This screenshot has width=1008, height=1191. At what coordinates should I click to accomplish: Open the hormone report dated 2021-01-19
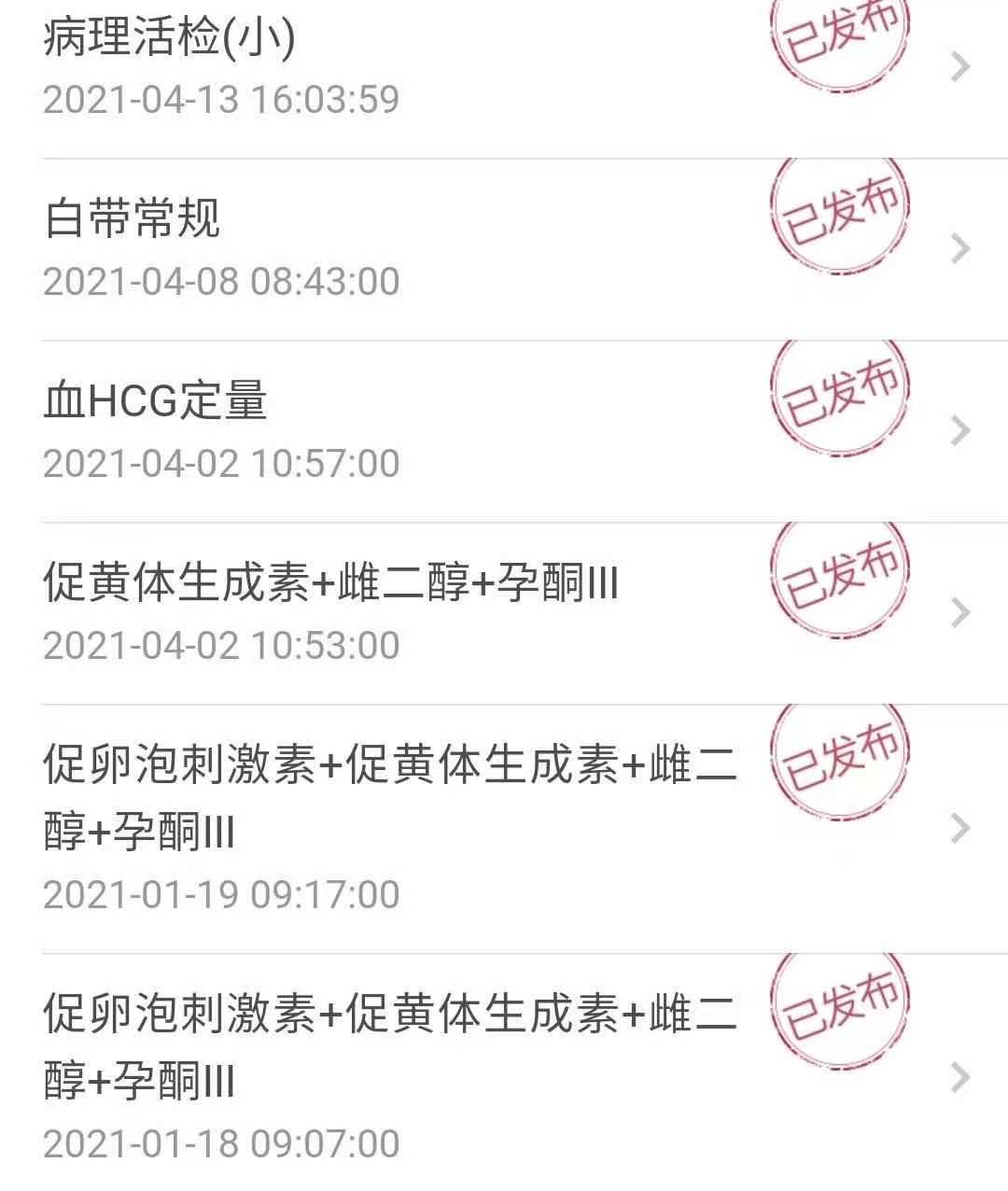pos(504,828)
